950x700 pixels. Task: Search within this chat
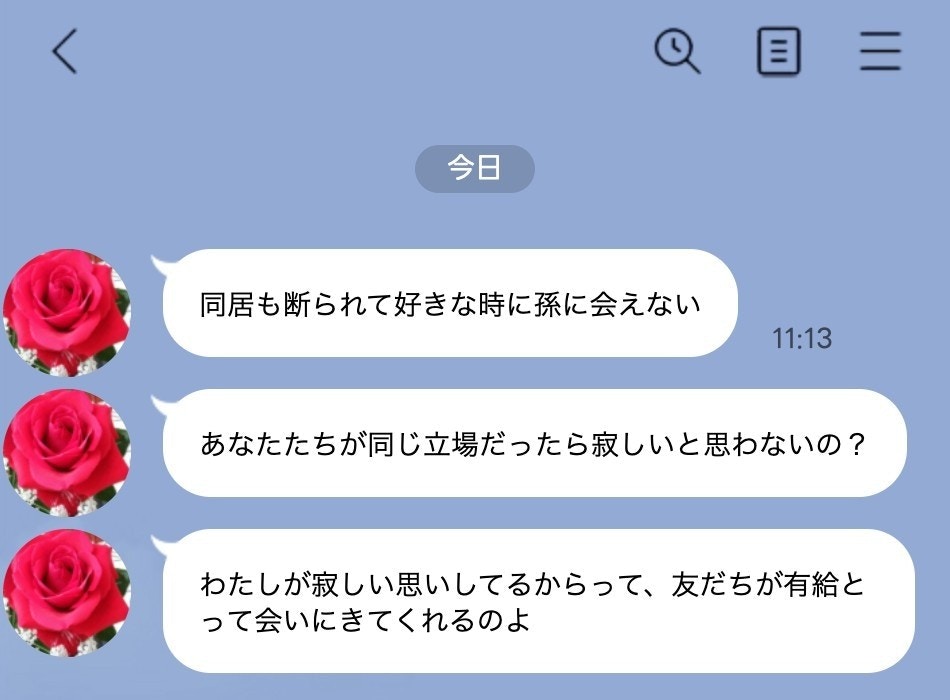(677, 51)
